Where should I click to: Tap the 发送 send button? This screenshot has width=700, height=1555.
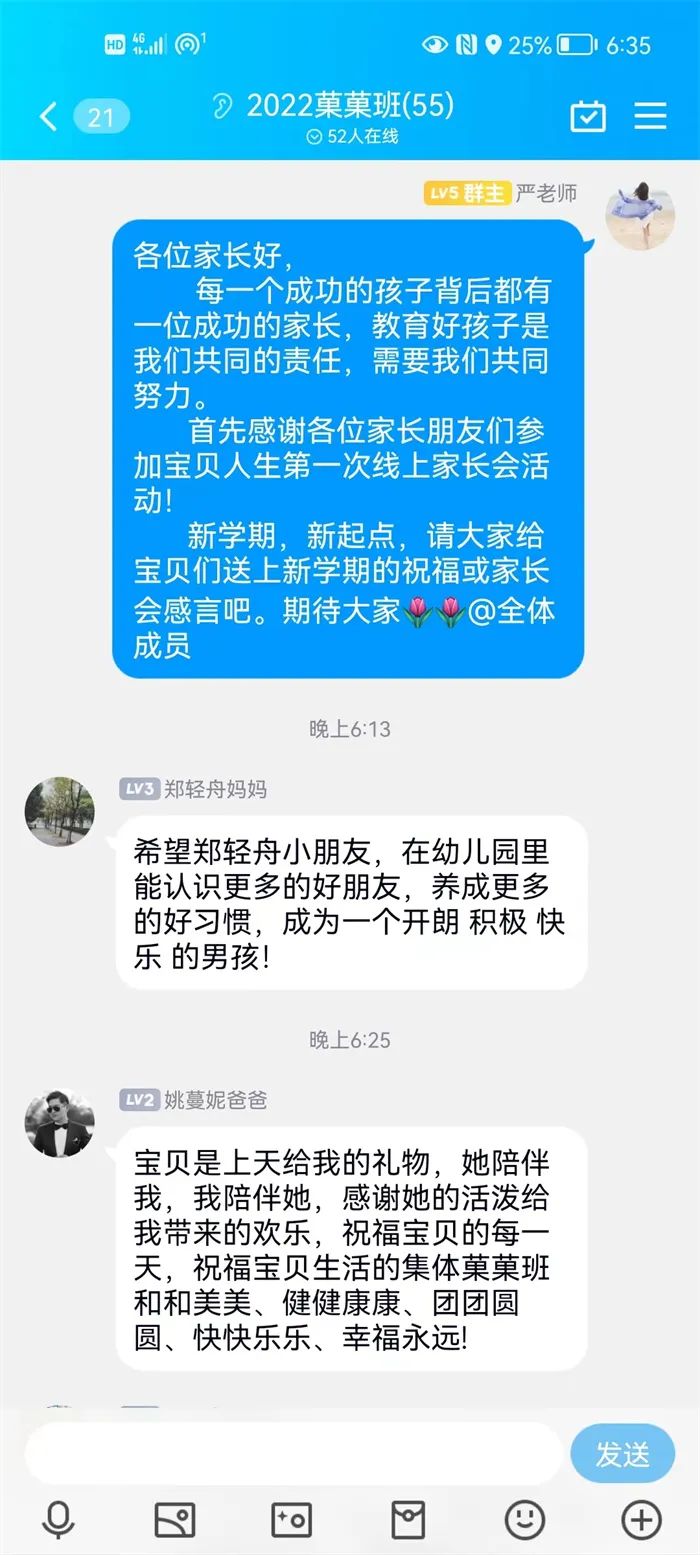pos(622,1453)
